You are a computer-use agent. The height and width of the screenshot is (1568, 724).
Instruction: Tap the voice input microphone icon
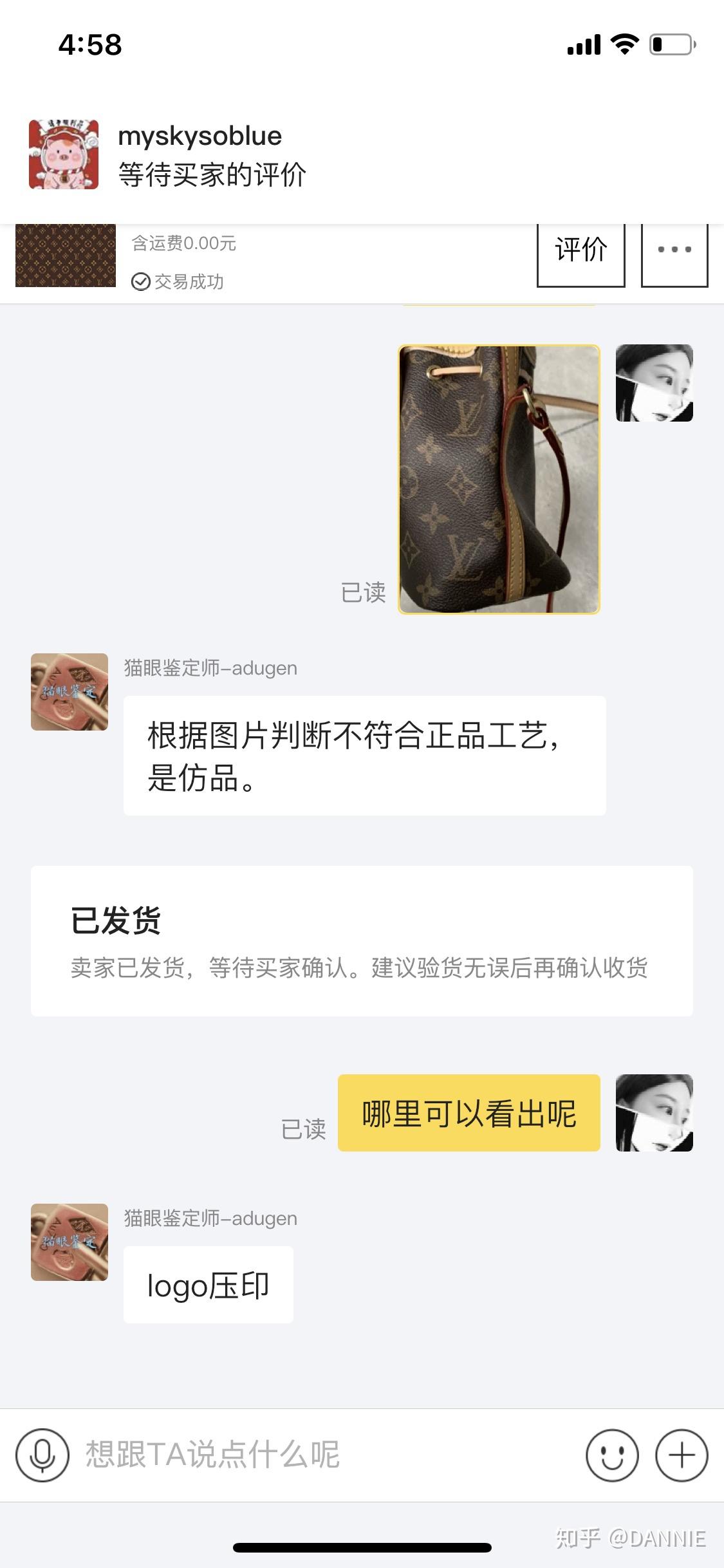(42, 1455)
